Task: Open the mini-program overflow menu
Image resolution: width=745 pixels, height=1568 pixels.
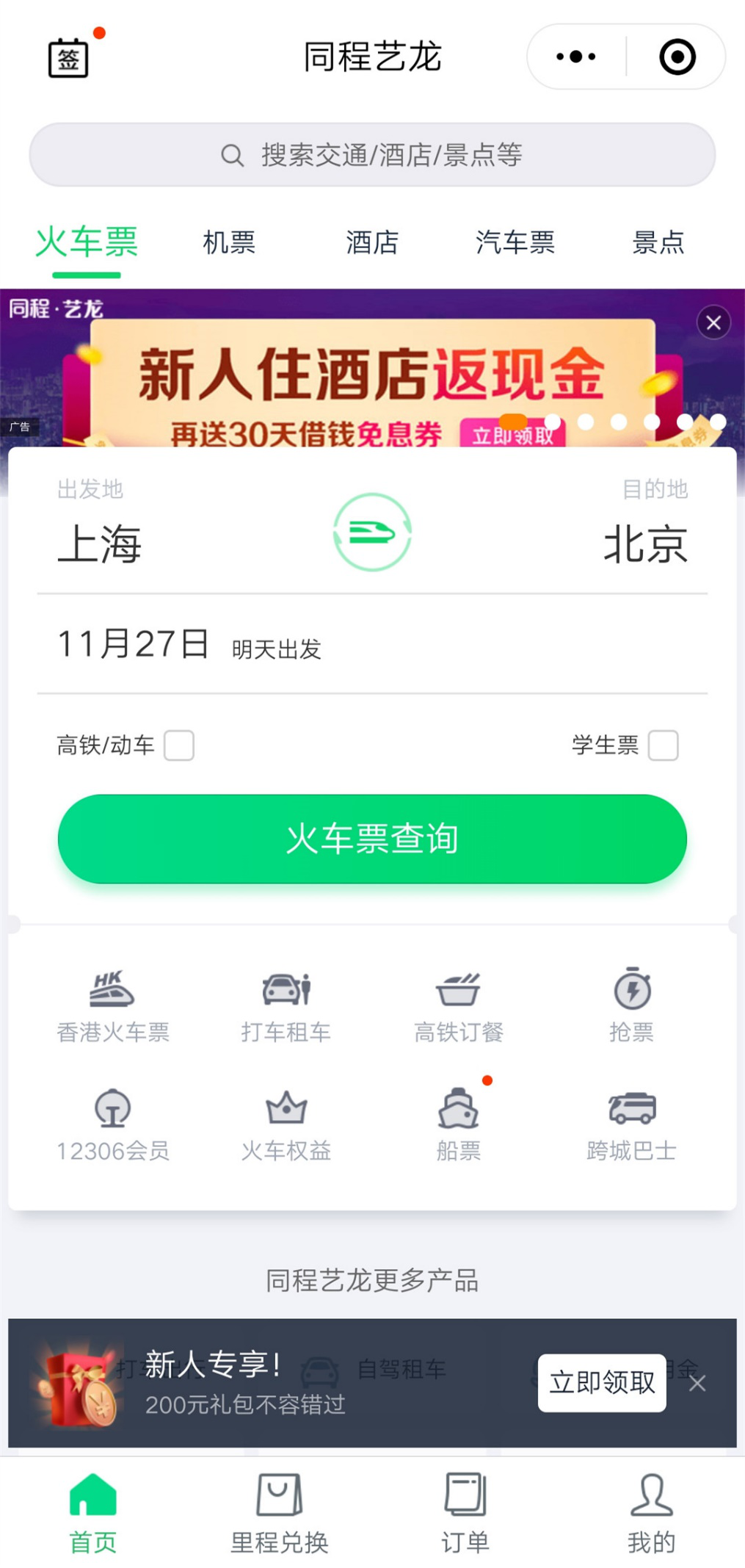Action: tap(576, 57)
